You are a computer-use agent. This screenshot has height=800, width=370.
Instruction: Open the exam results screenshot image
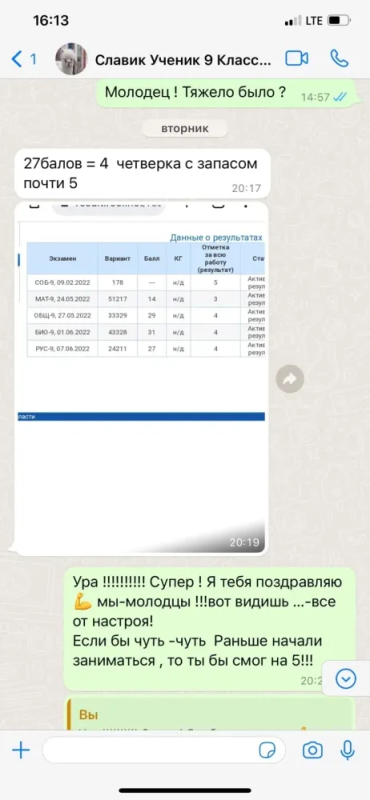click(141, 378)
